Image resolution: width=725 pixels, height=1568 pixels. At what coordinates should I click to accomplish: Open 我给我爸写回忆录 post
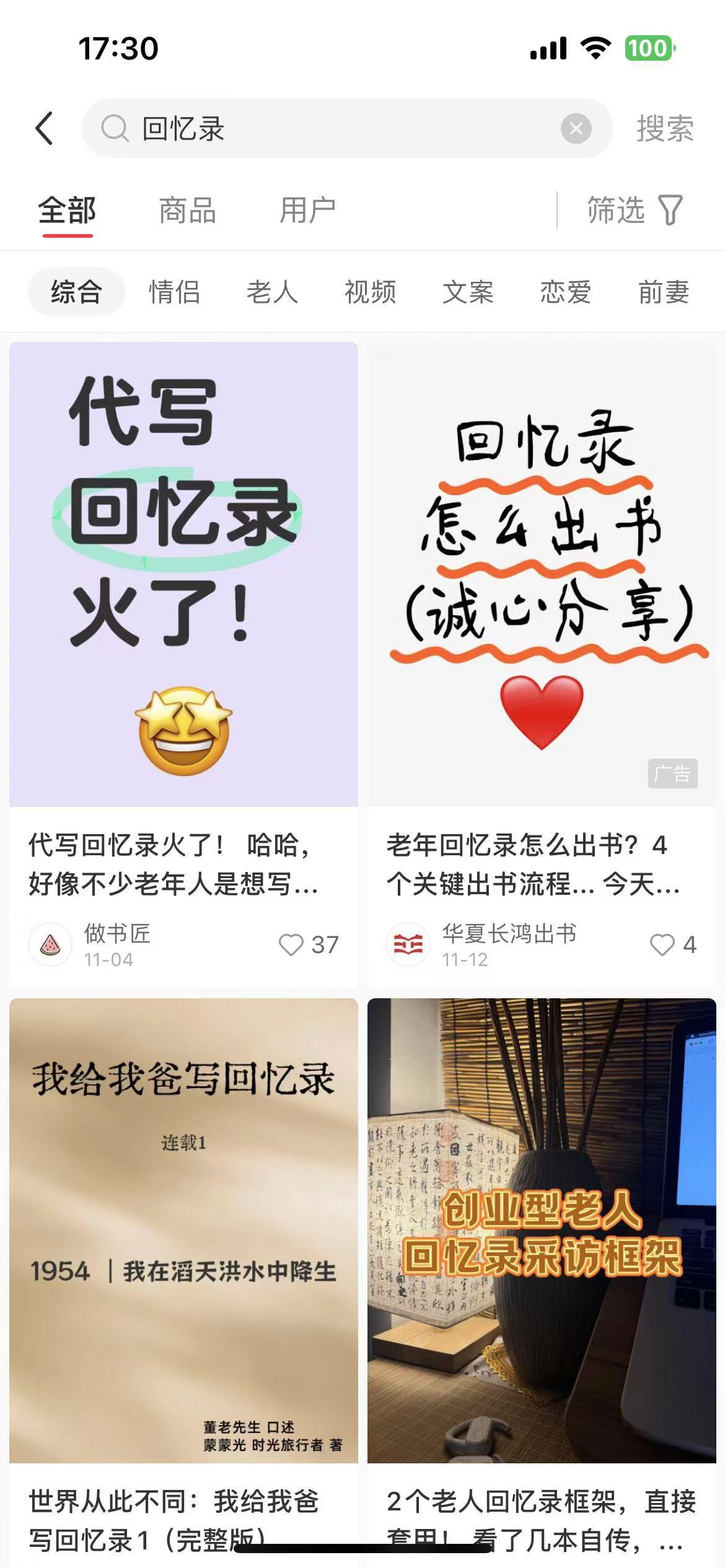point(183,1230)
